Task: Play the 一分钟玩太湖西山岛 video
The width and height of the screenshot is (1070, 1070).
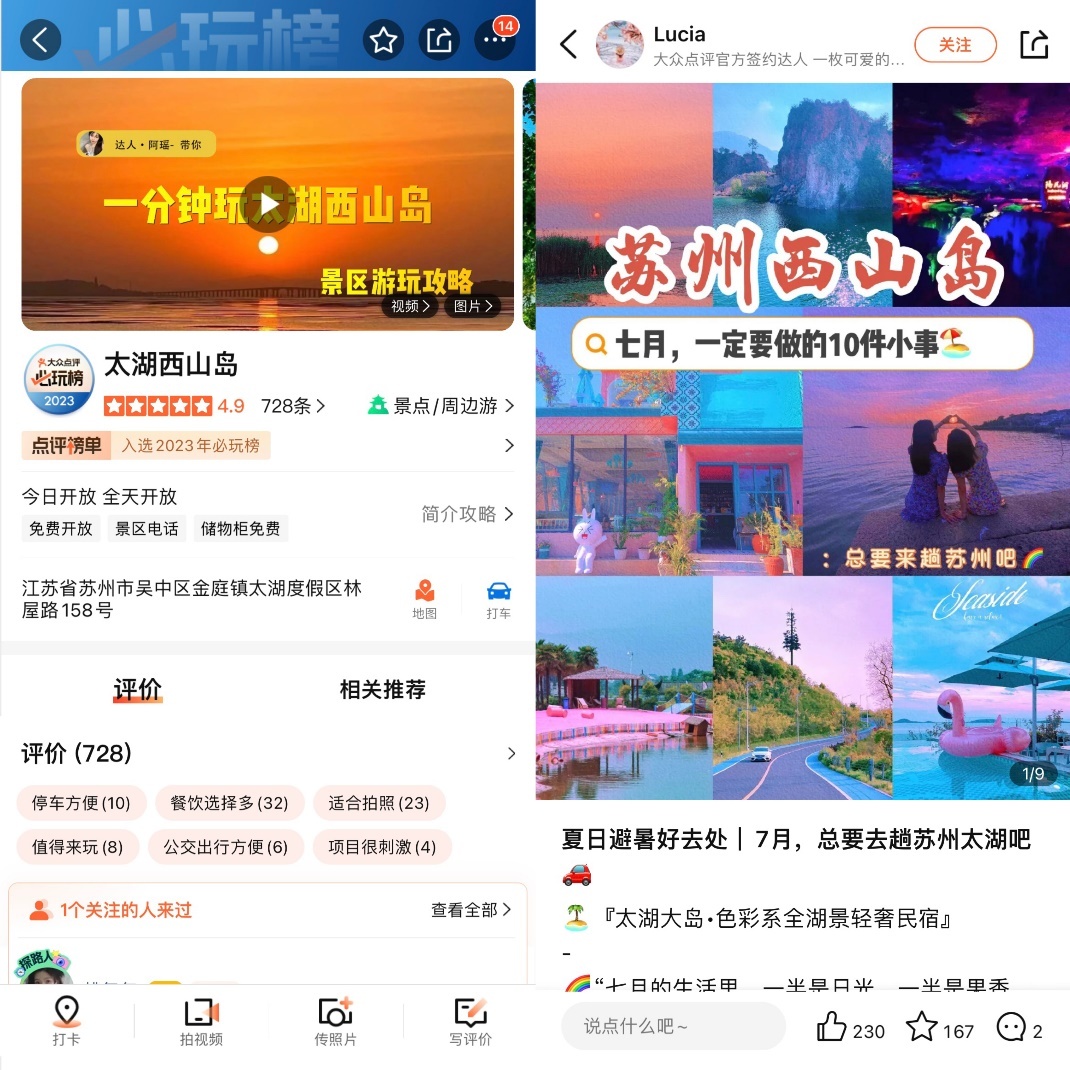Action: [x=268, y=205]
